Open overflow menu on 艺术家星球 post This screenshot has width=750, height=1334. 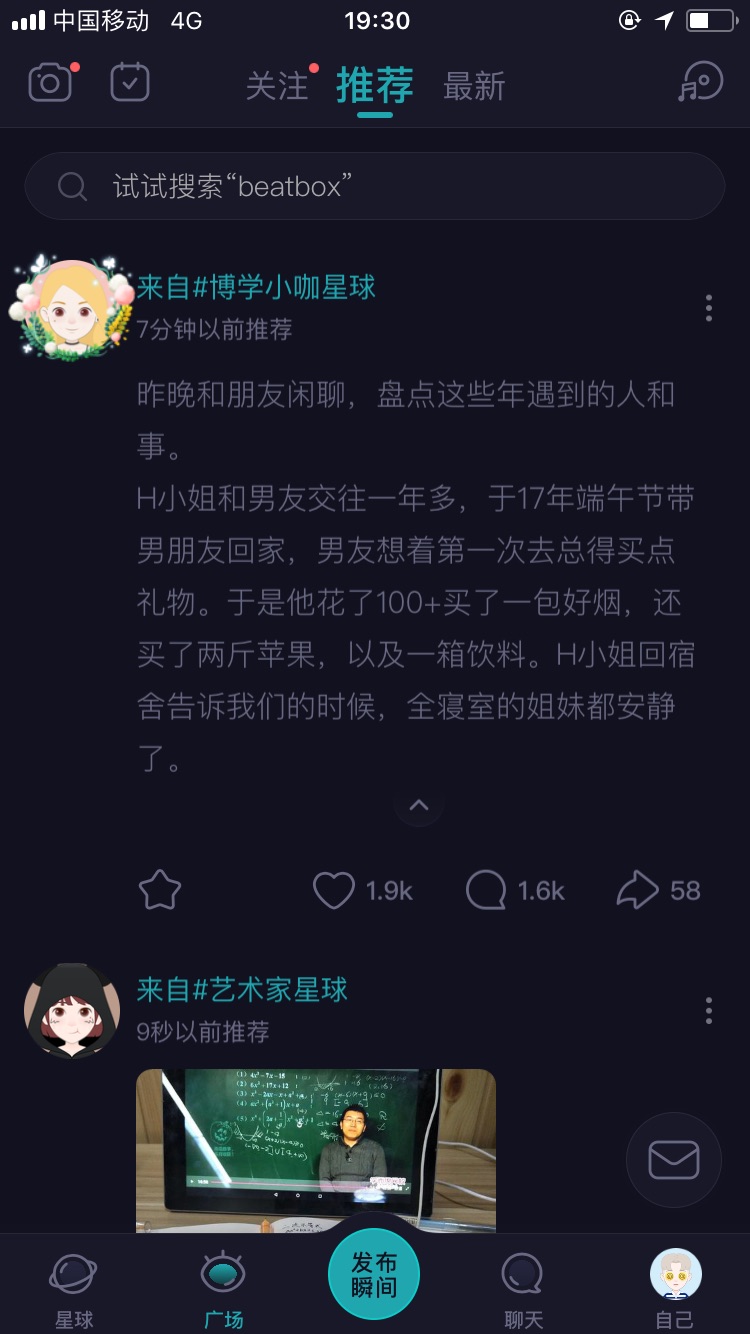pos(709,1010)
